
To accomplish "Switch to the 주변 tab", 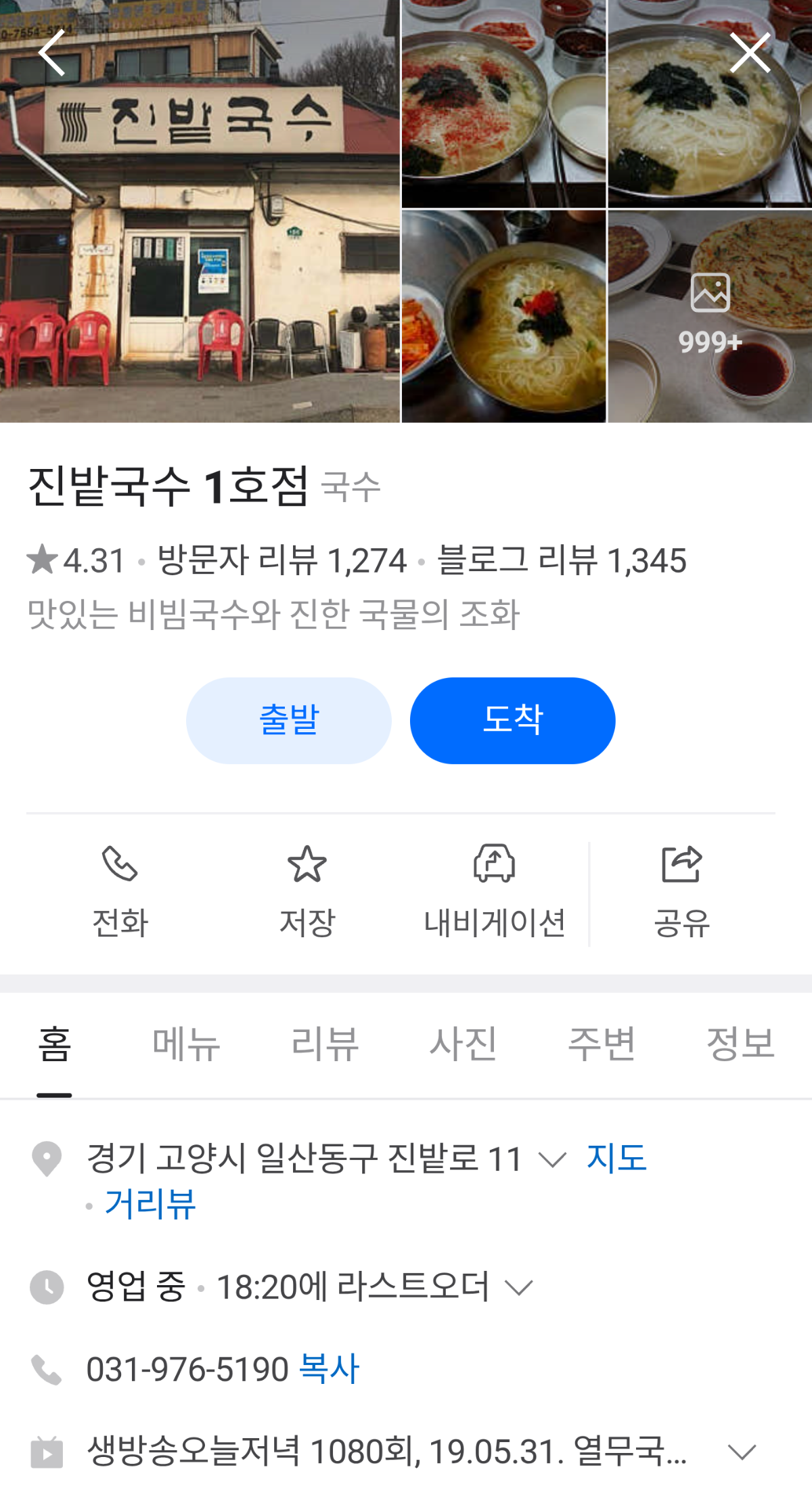I will tap(602, 1044).
